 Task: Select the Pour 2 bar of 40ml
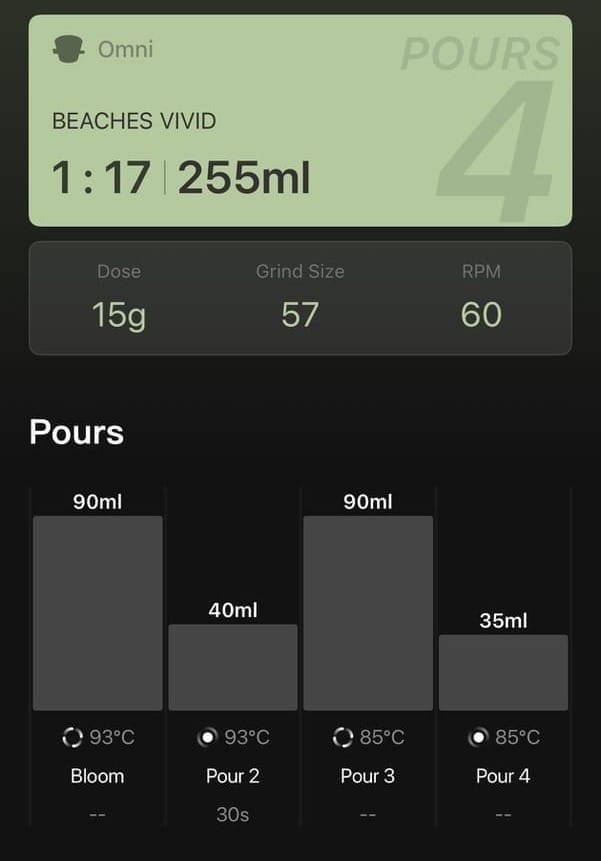coord(233,667)
